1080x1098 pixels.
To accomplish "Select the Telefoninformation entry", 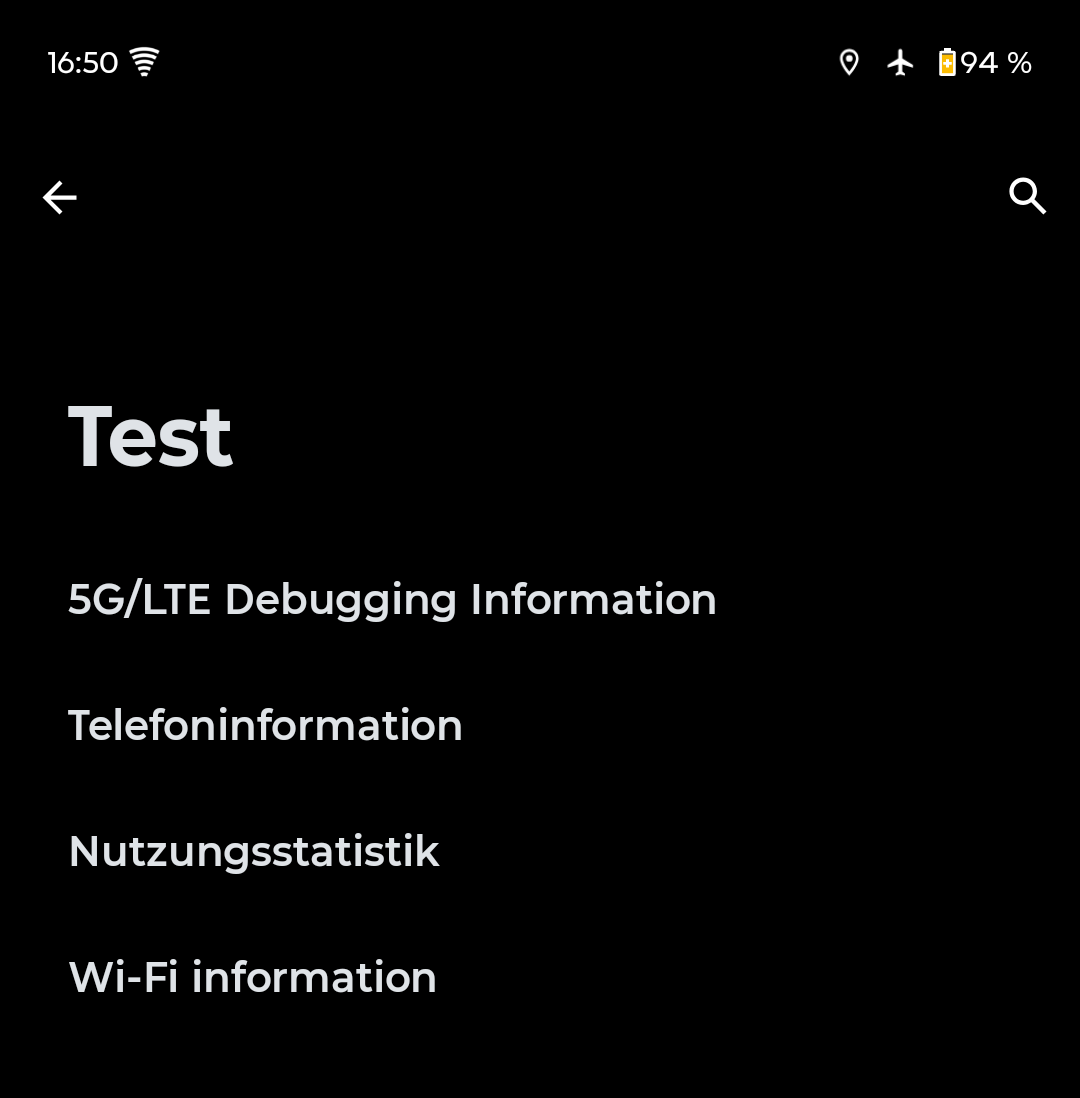I will pos(265,726).
